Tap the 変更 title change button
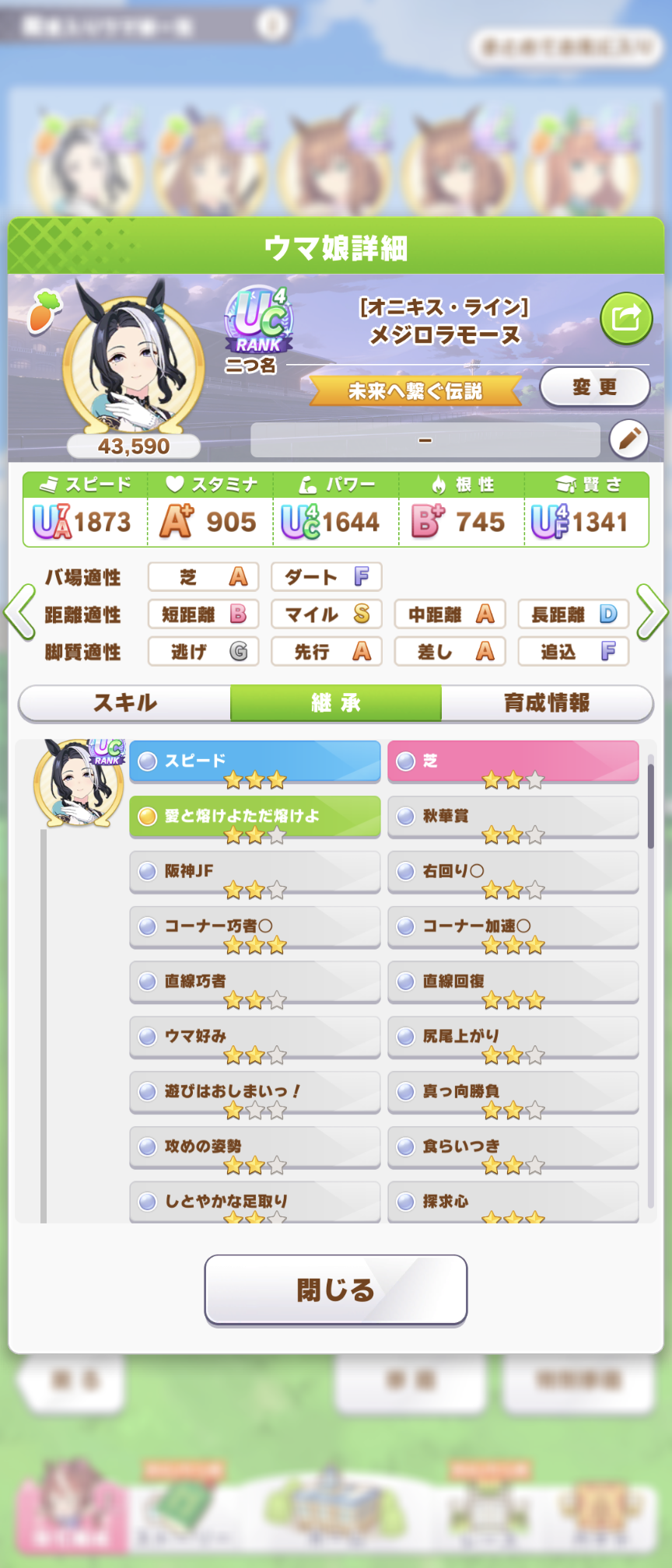The image size is (672, 1568). 595,387
